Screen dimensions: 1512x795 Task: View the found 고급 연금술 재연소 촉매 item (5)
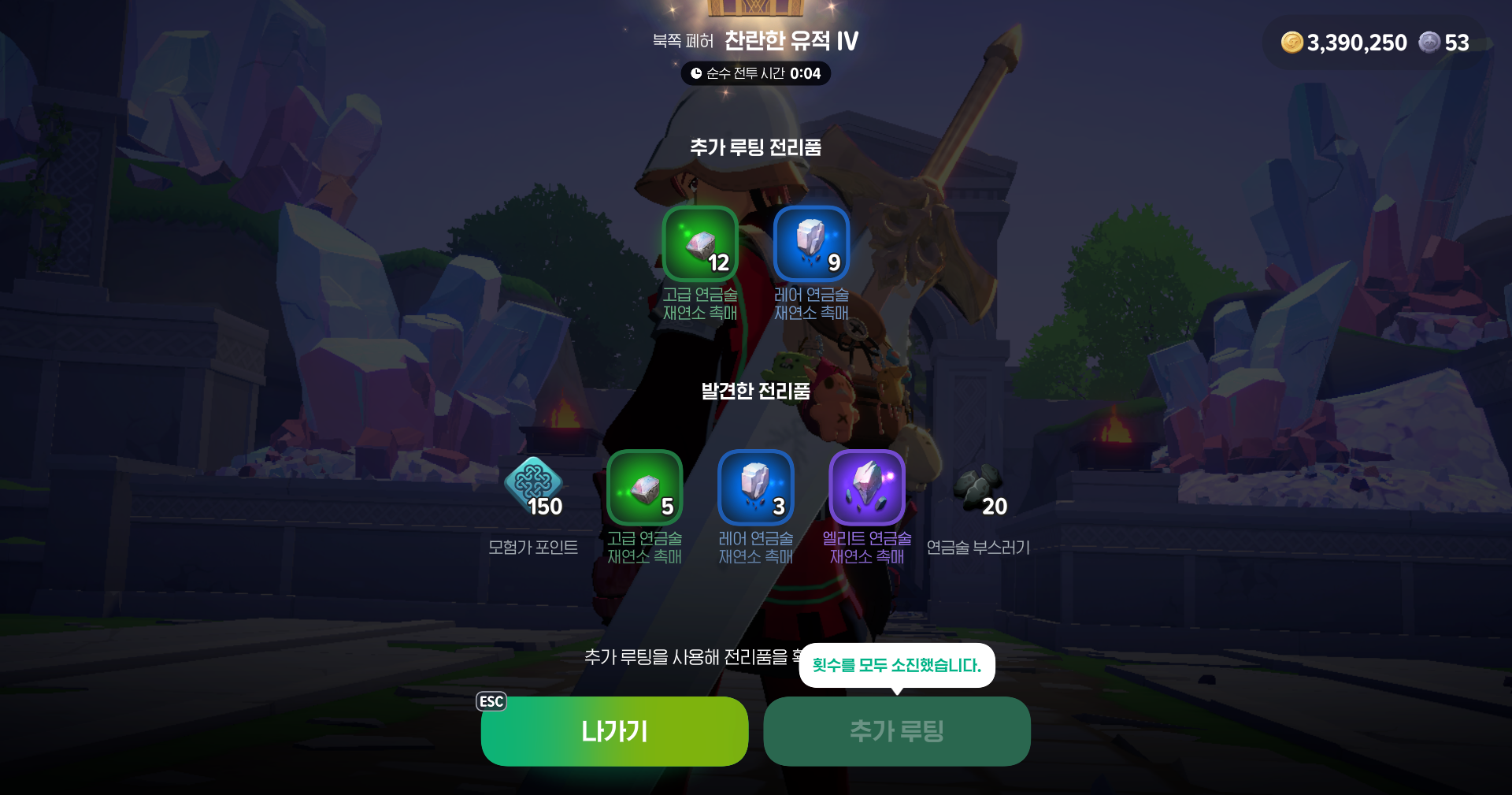click(x=644, y=487)
